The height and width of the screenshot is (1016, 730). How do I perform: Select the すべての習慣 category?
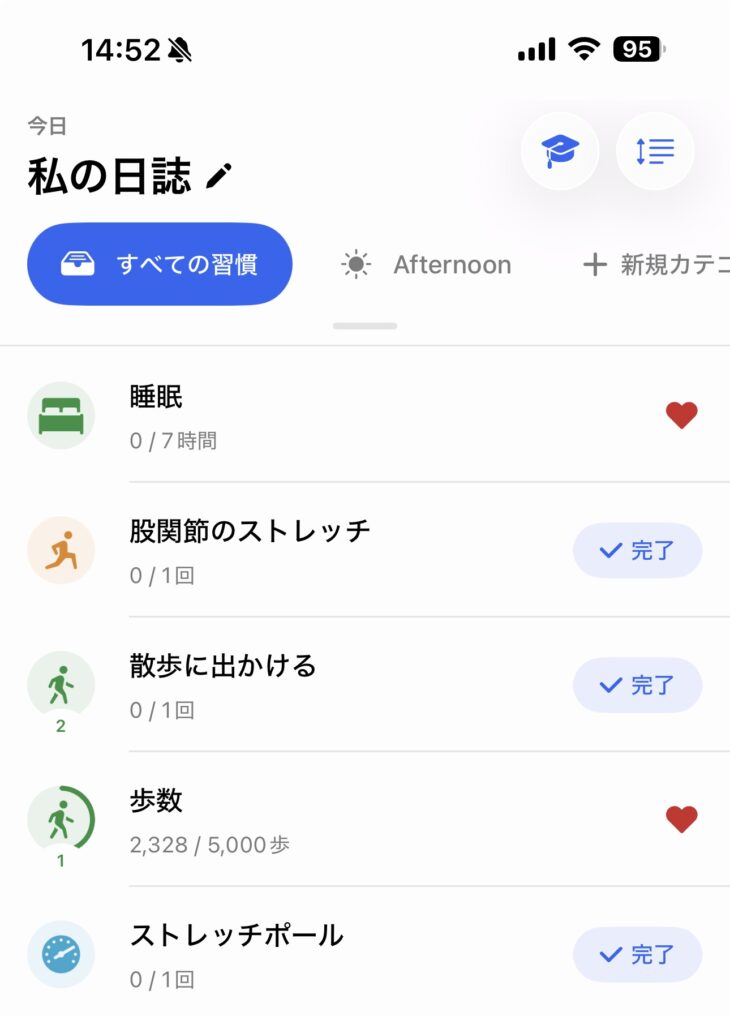[x=160, y=264]
